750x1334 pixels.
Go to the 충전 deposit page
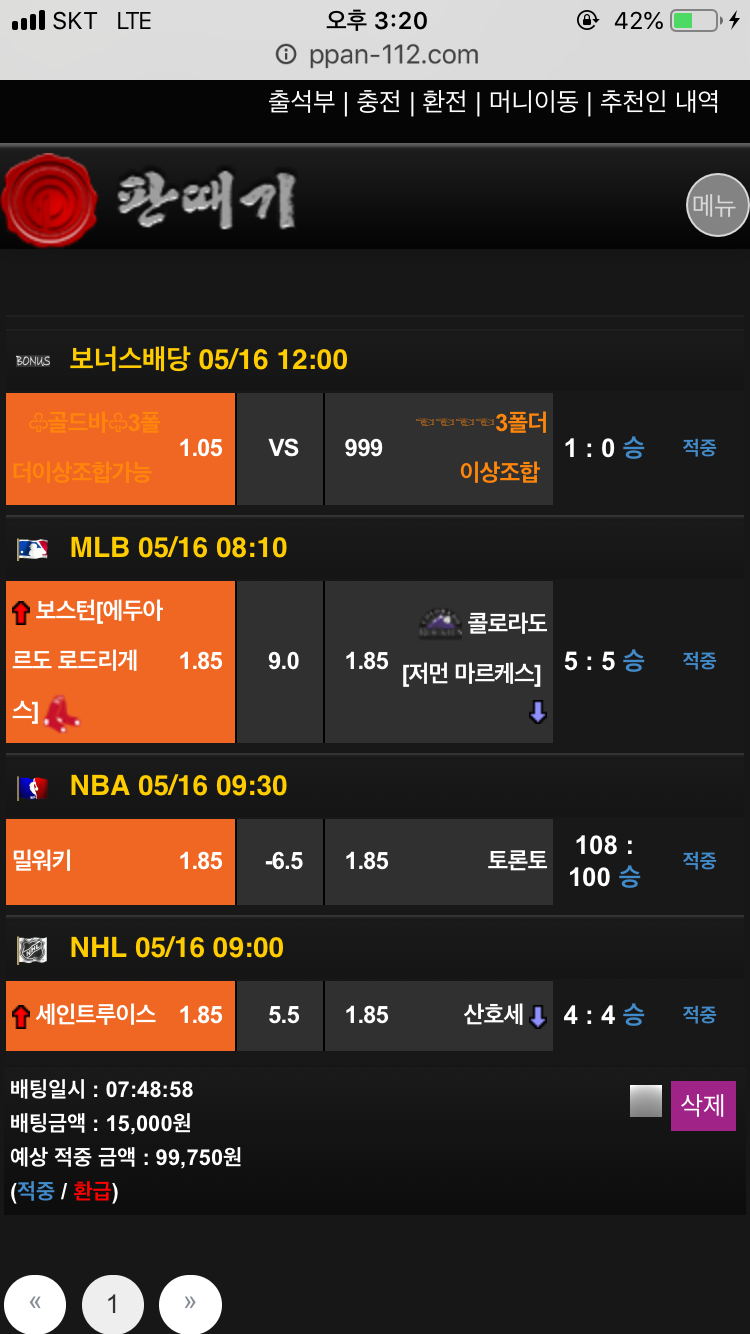(379, 102)
